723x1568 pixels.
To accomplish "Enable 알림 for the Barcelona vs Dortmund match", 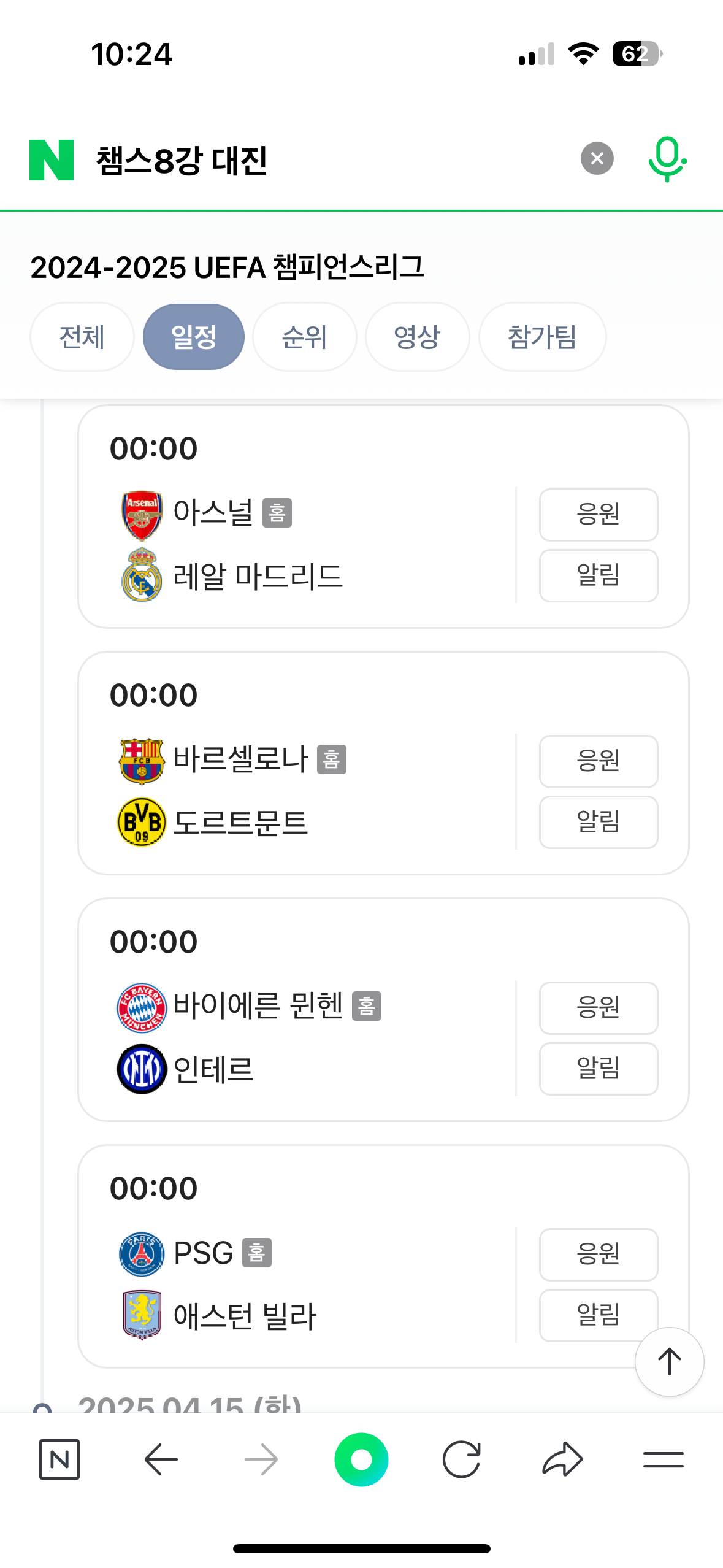I will click(599, 822).
